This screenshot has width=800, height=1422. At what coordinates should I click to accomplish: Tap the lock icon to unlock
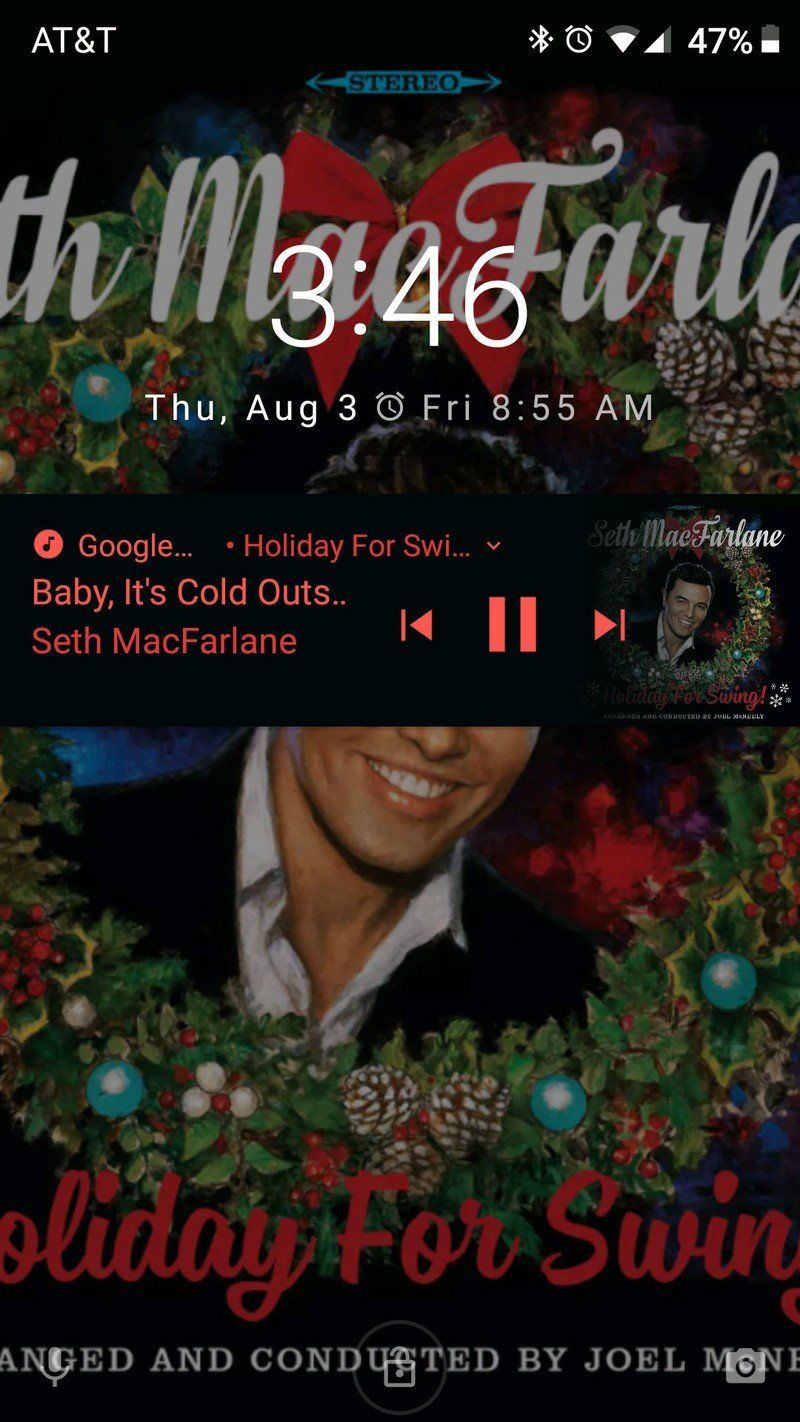400,1369
